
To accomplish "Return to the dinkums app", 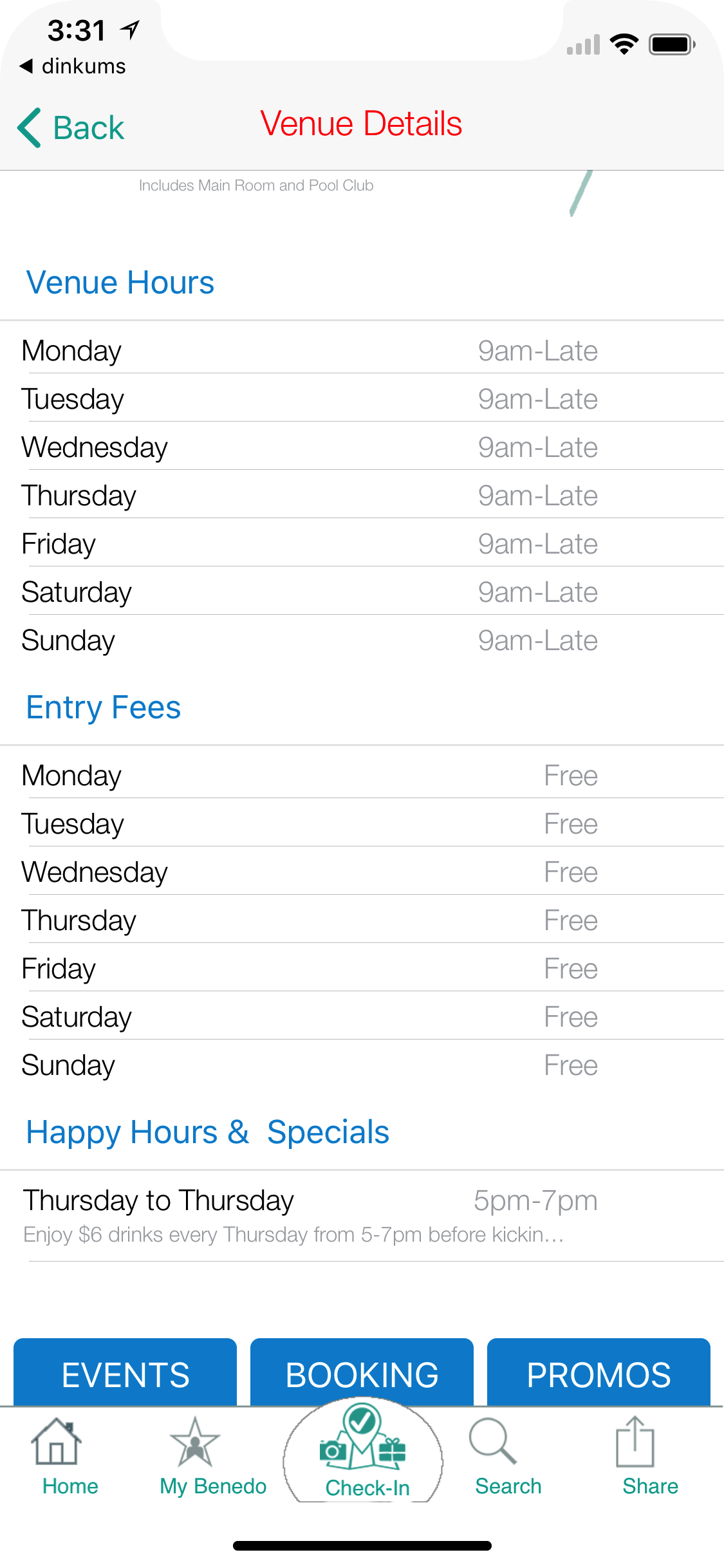I will 72,66.
